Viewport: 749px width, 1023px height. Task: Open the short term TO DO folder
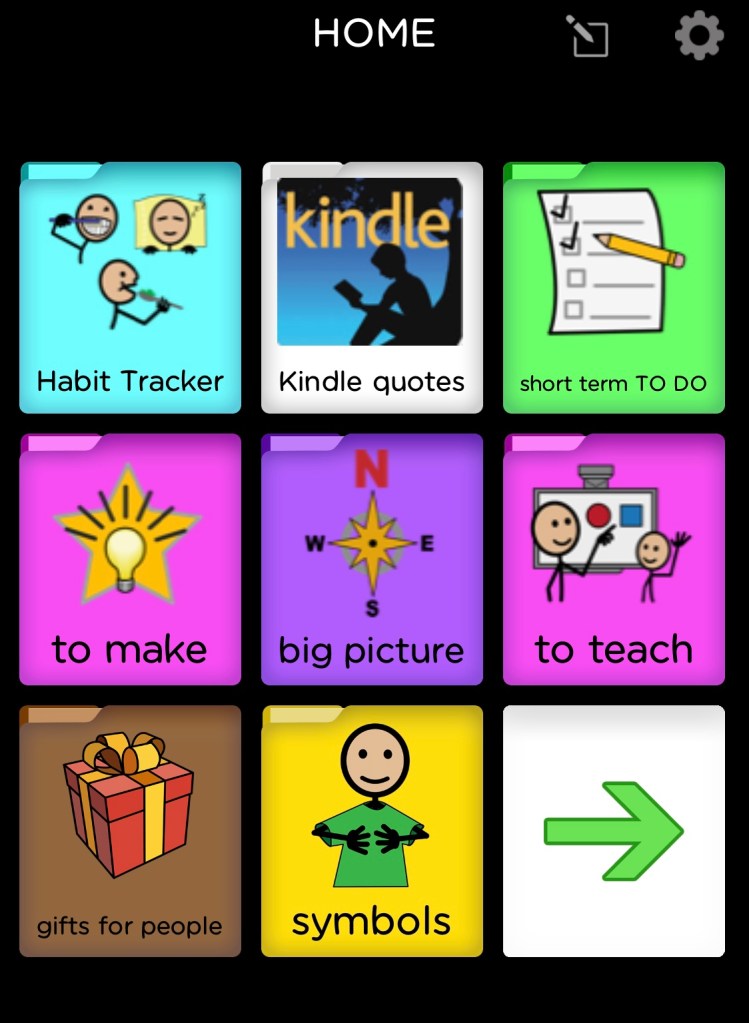point(613,288)
